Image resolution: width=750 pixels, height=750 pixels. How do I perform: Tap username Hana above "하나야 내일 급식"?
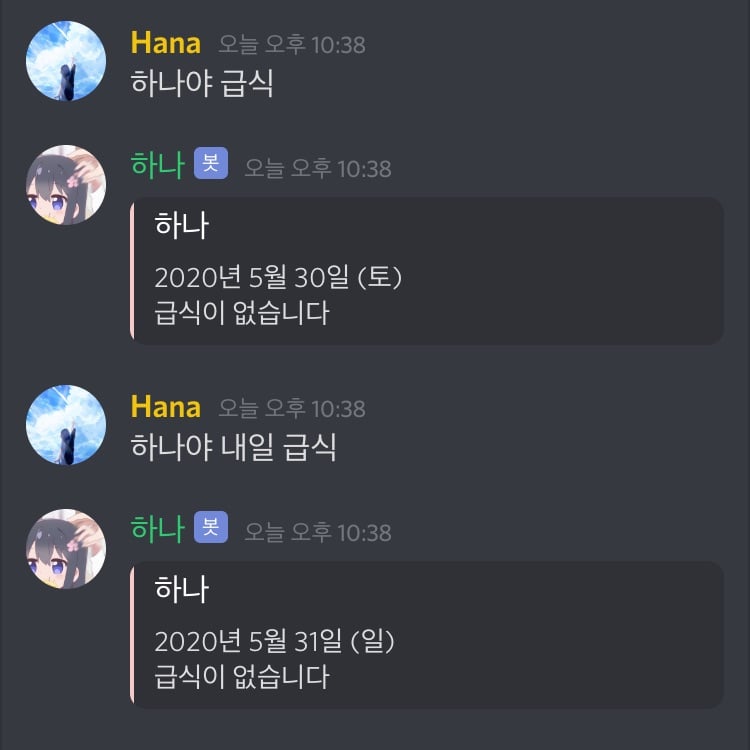click(x=165, y=407)
